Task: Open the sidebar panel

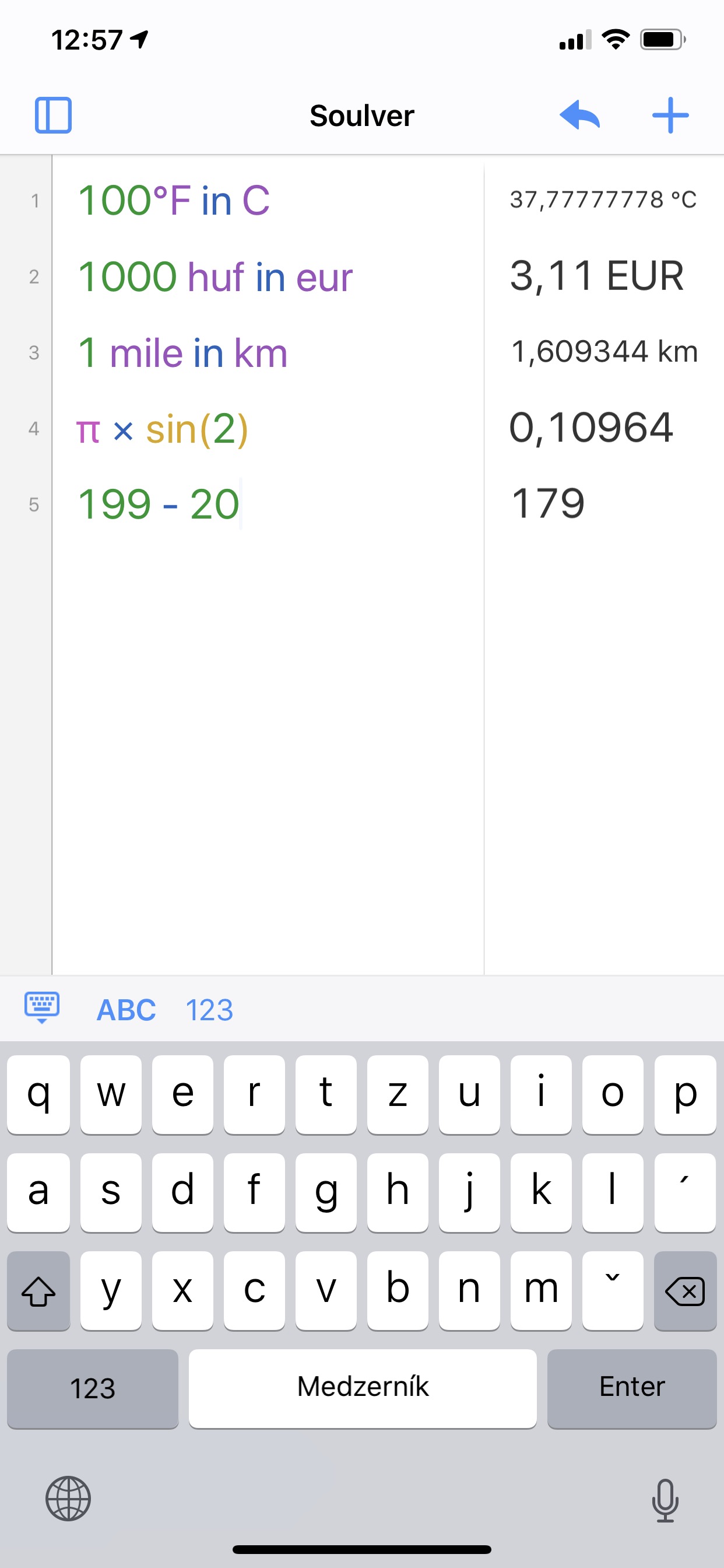Action: tap(53, 115)
